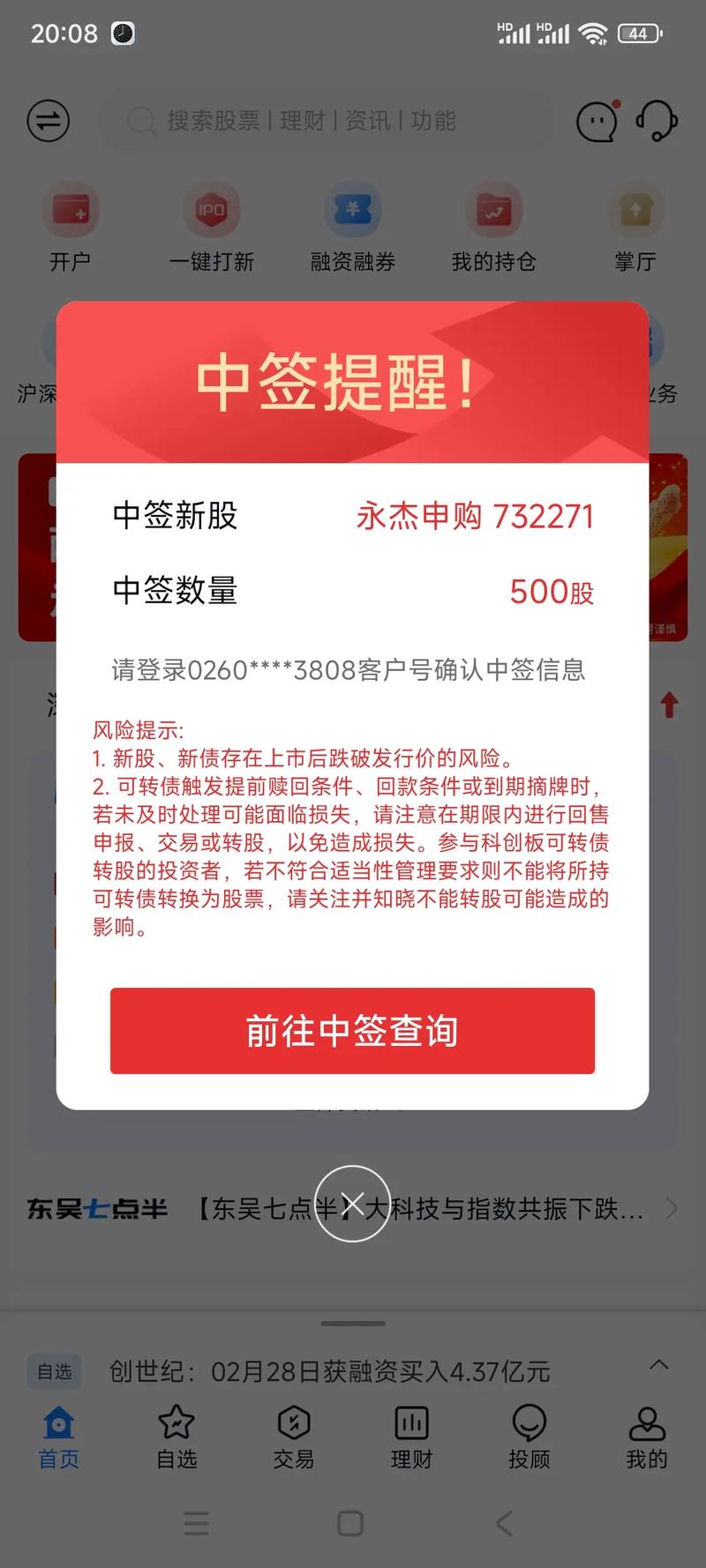Open the 掌厅 service hall icon

(x=636, y=225)
